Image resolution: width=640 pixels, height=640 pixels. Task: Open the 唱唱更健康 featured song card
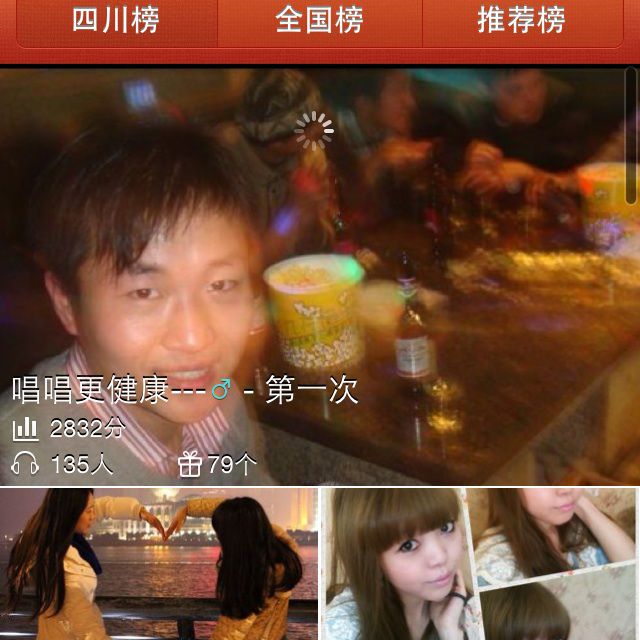318,278
